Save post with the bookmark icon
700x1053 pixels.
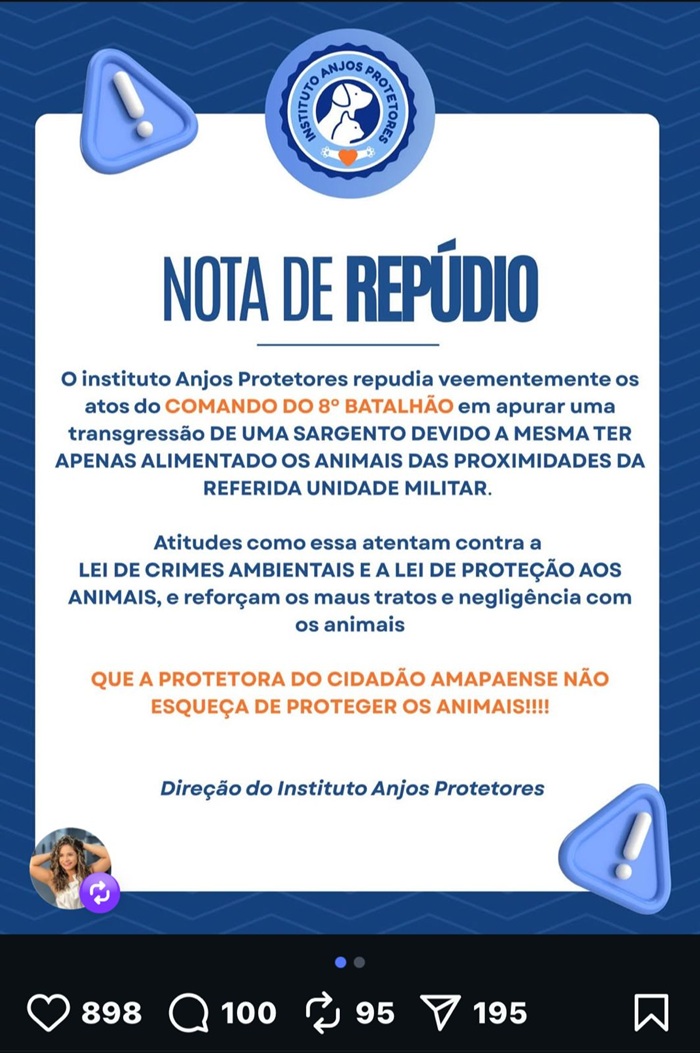[x=651, y=1013]
